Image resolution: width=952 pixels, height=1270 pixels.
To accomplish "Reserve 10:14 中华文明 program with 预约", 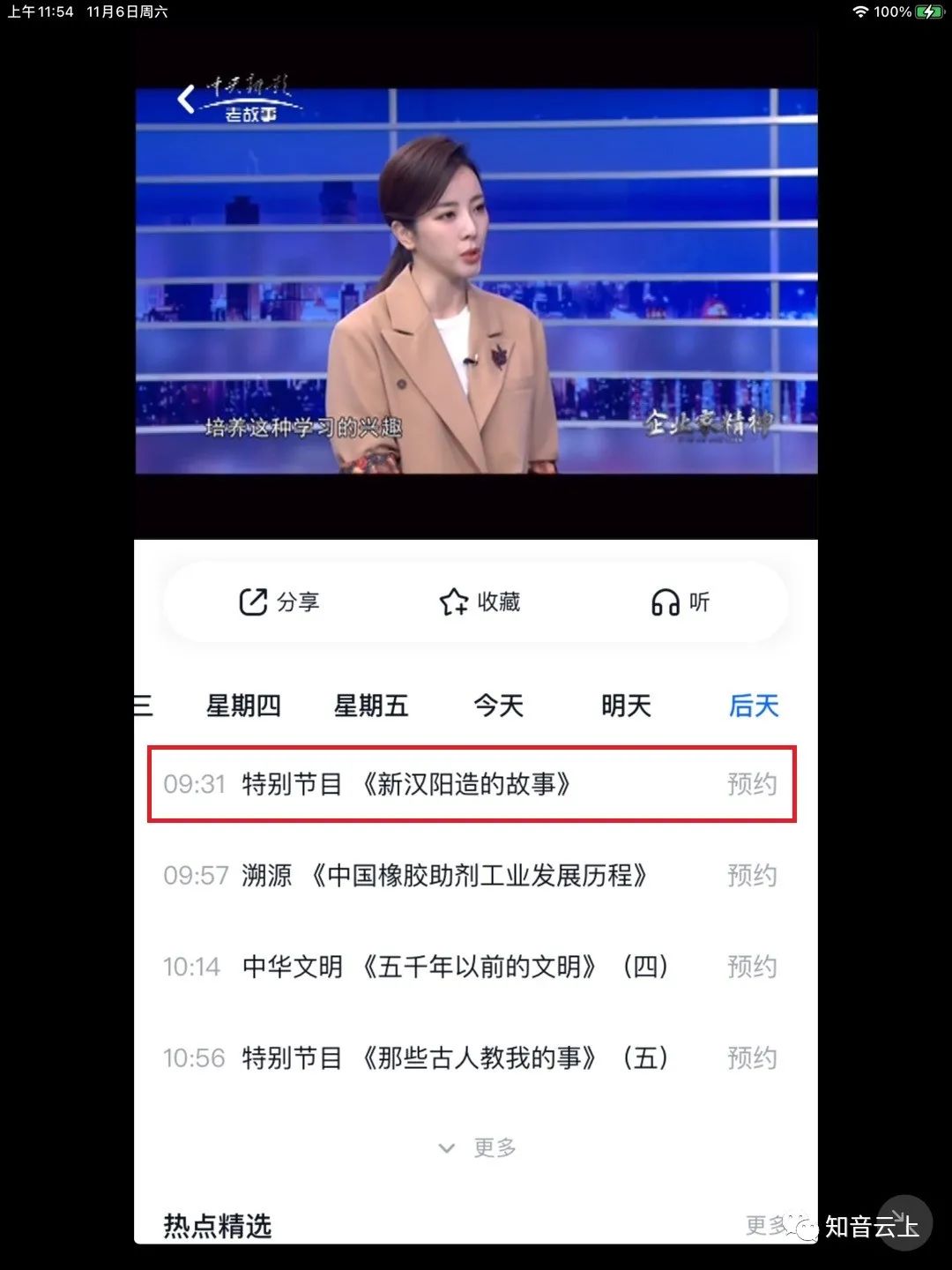I will (x=751, y=967).
